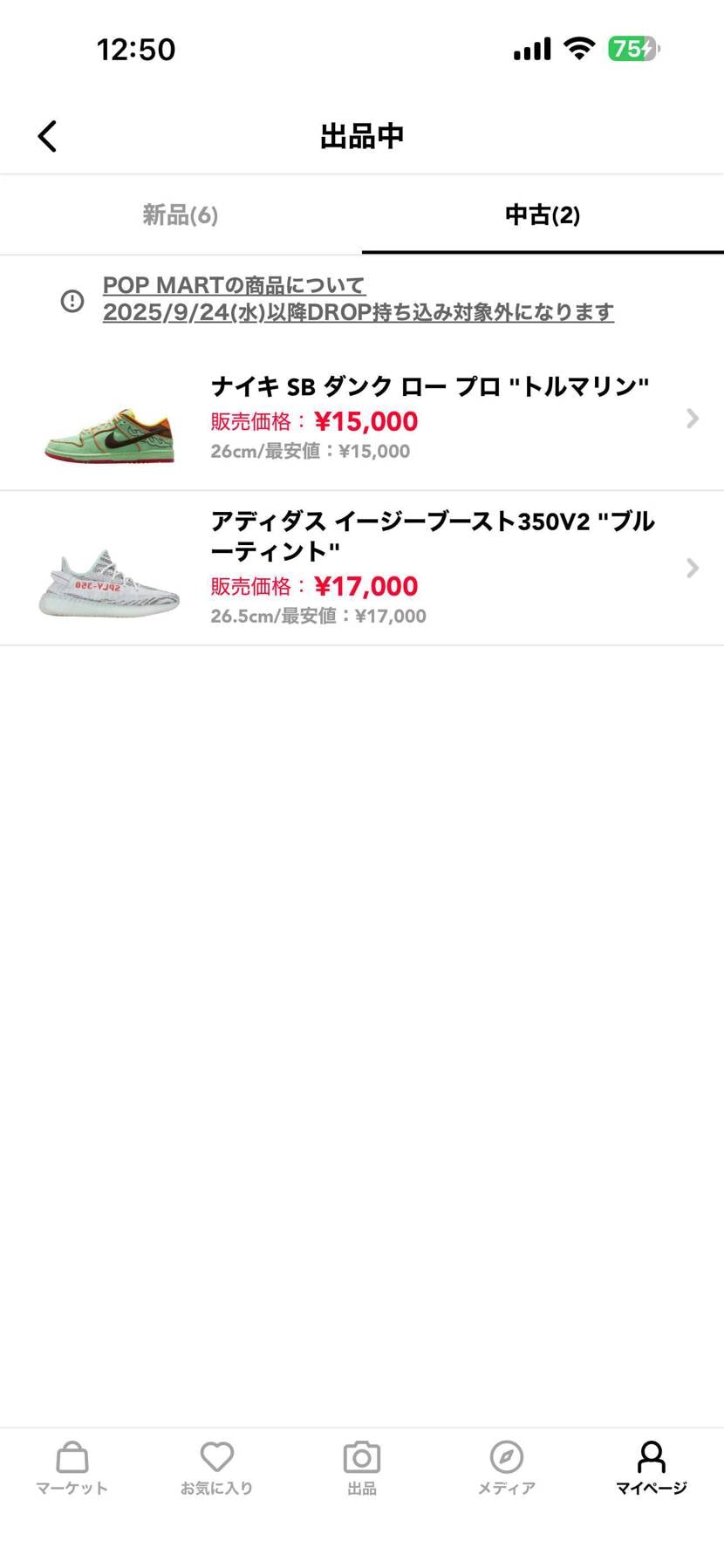The height and width of the screenshot is (1568, 724).
Task: Go back using the arrow icon
Action: click(48, 136)
